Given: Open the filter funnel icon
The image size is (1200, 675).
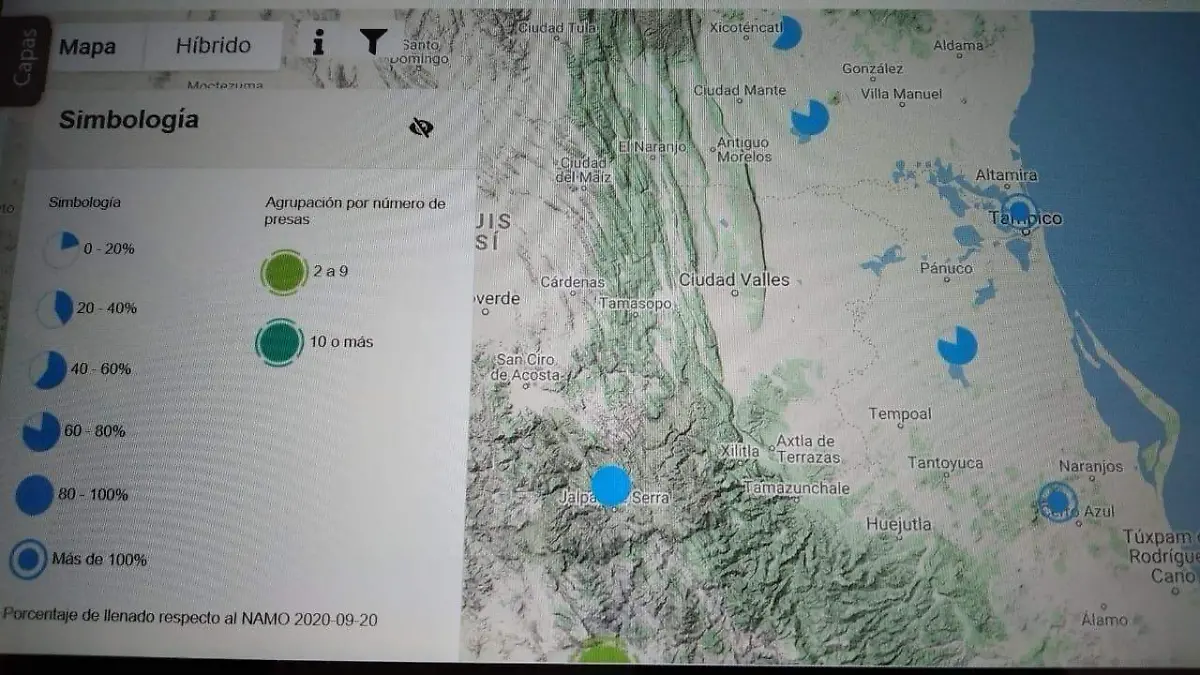Looking at the screenshot, I should [x=373, y=42].
